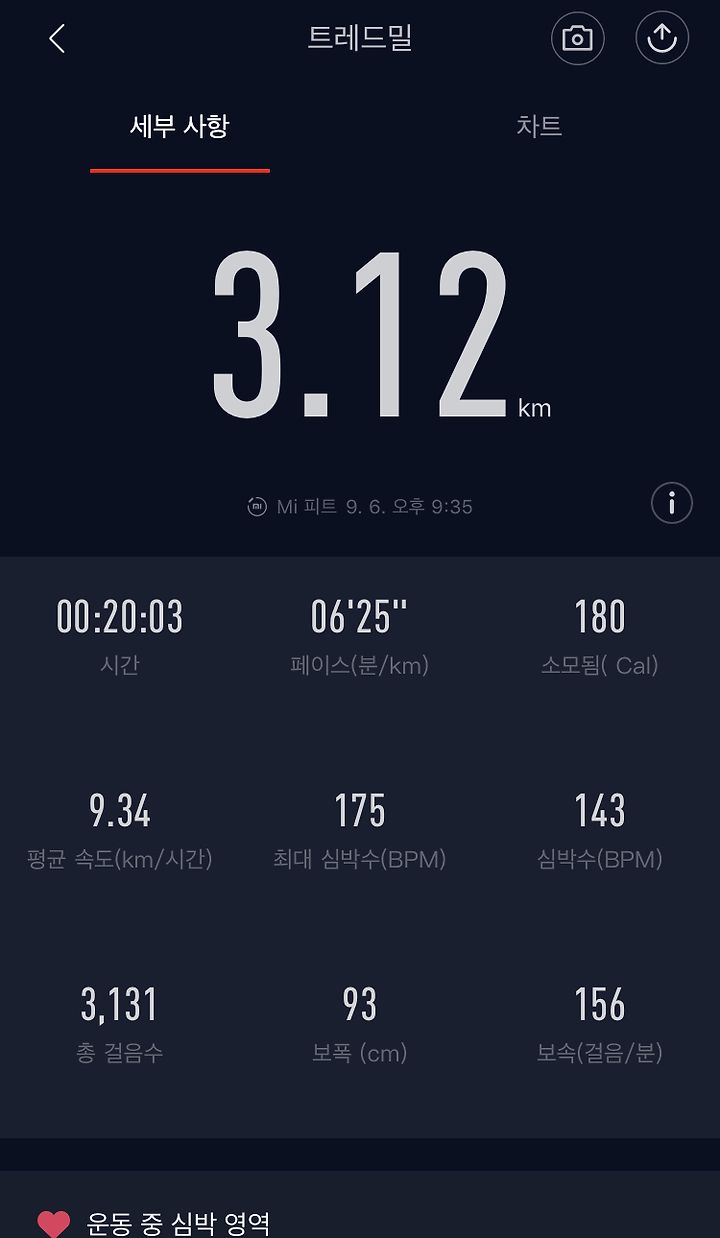Screen dimensions: 720x1238
Task: Go back from the treadmill workout screen
Action: point(57,39)
